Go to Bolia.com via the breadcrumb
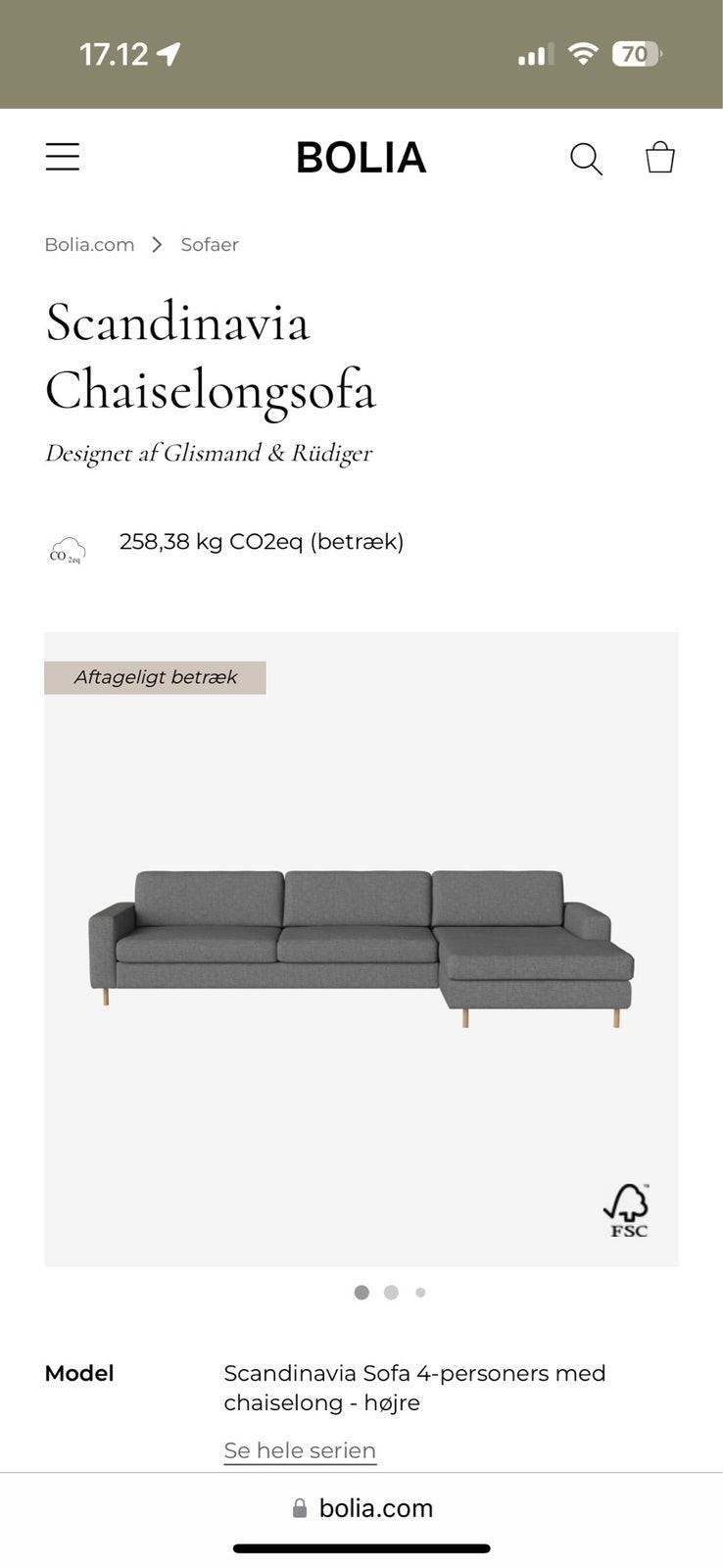723x1568 pixels. [89, 245]
